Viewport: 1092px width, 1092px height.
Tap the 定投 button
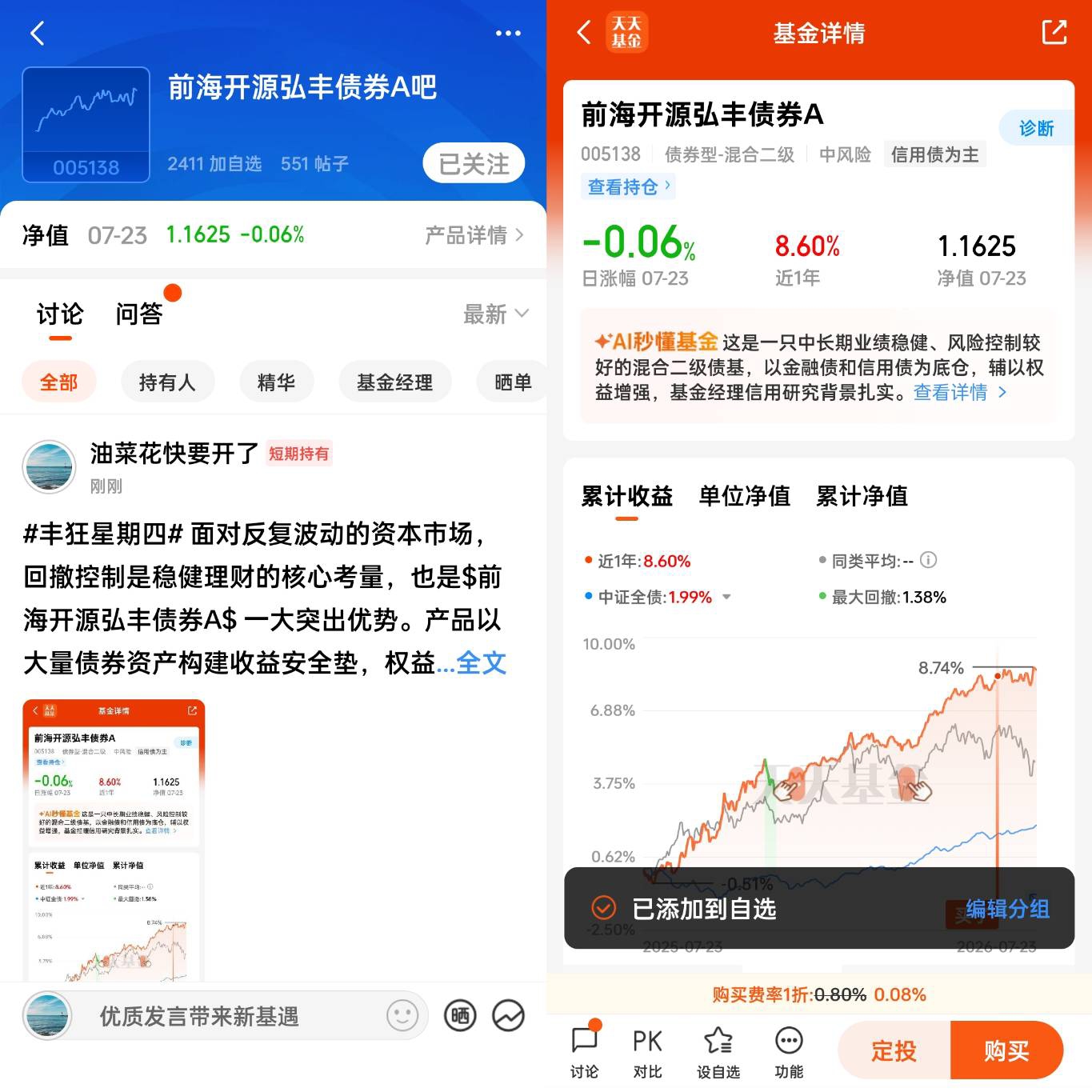pyautogui.click(x=894, y=1050)
